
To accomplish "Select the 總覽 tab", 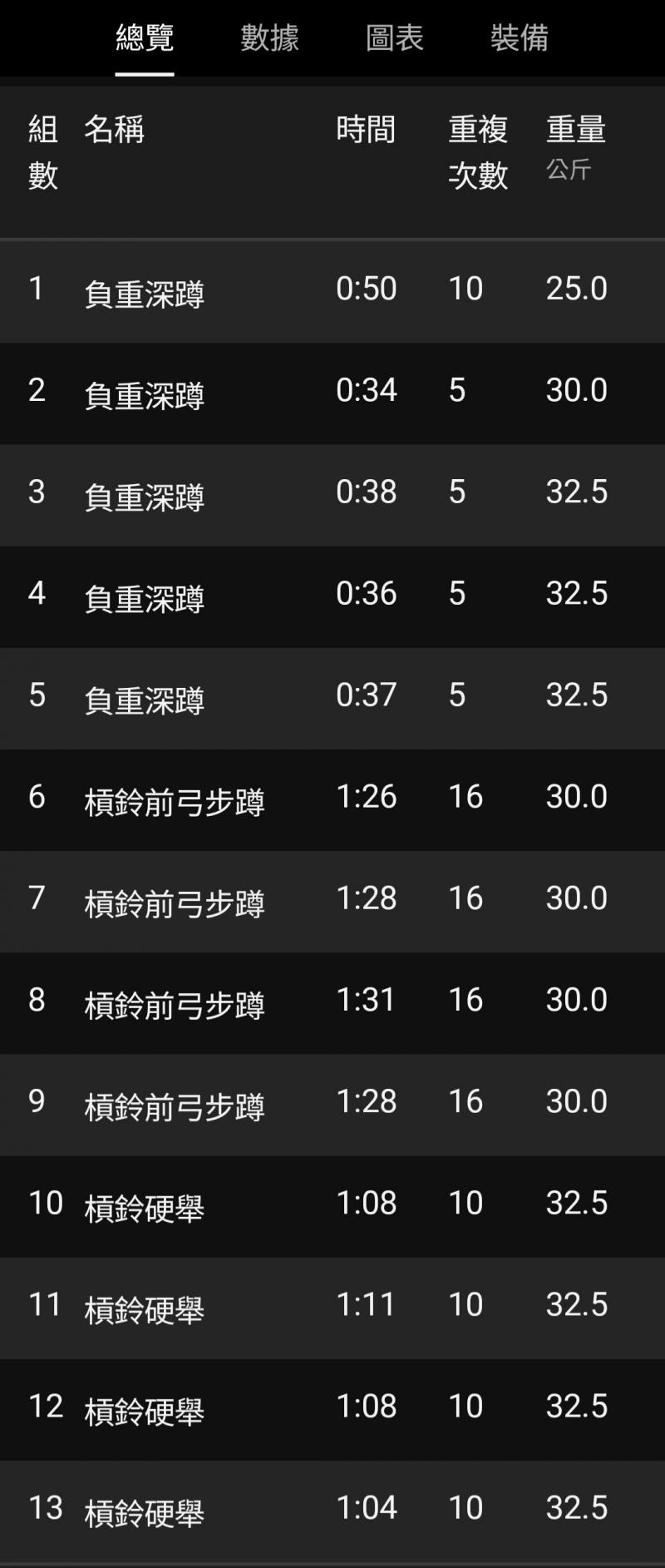I will pos(145,37).
